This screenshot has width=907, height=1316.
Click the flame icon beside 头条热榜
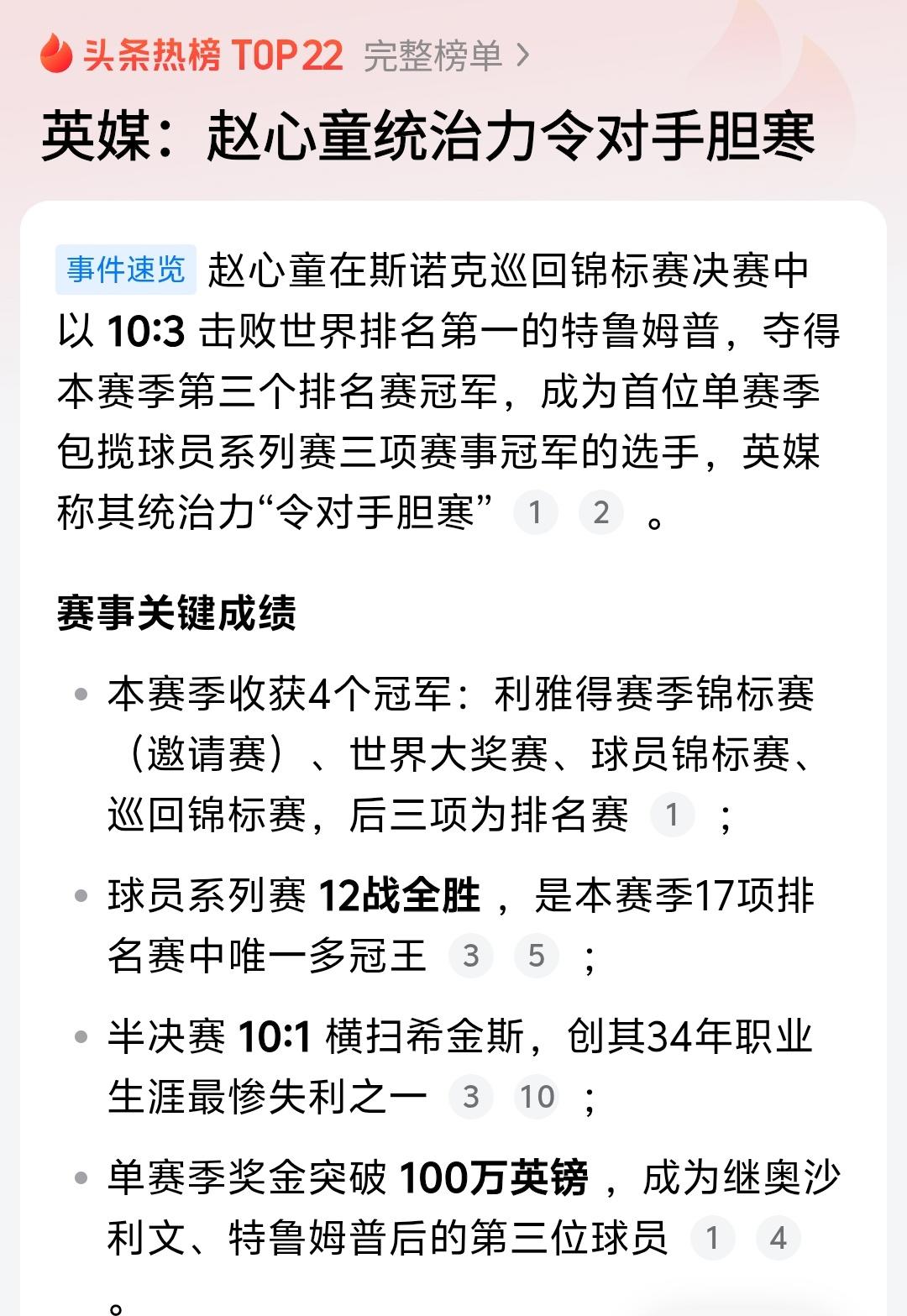[55, 53]
